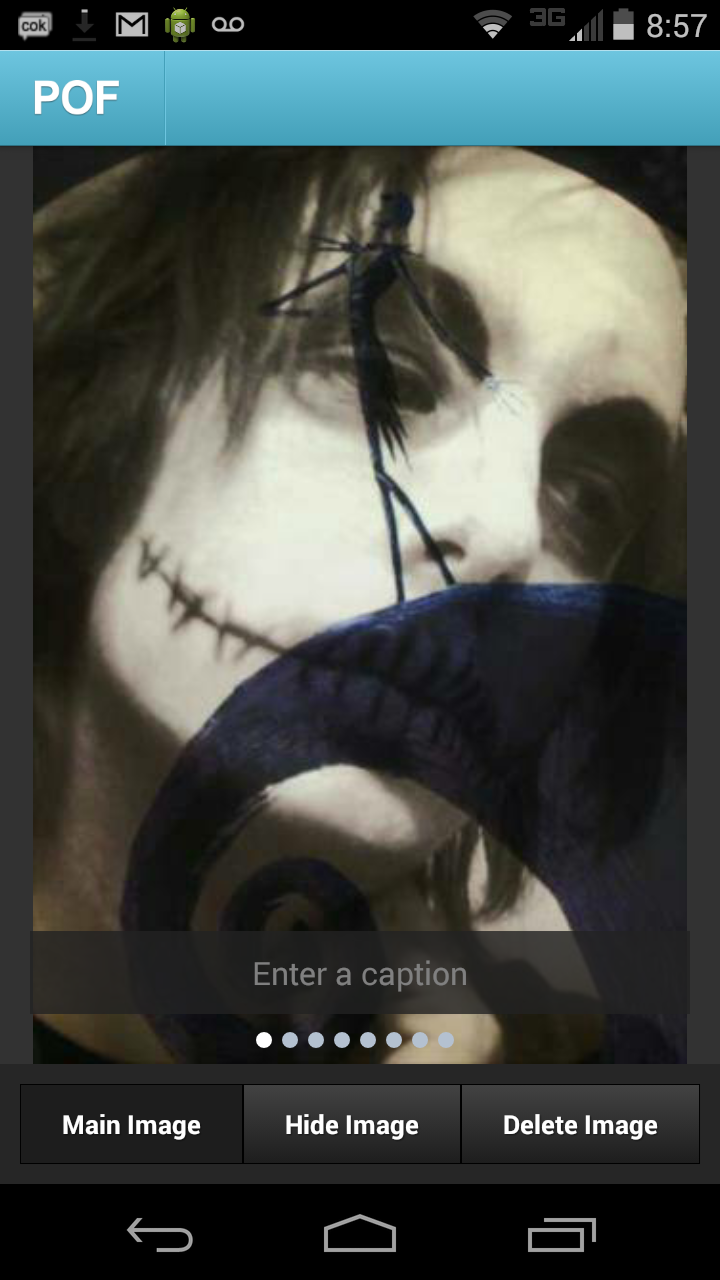Image resolution: width=720 pixels, height=1280 pixels.
Task: Tap the photo page indicator dots
Action: pyautogui.click(x=355, y=1040)
